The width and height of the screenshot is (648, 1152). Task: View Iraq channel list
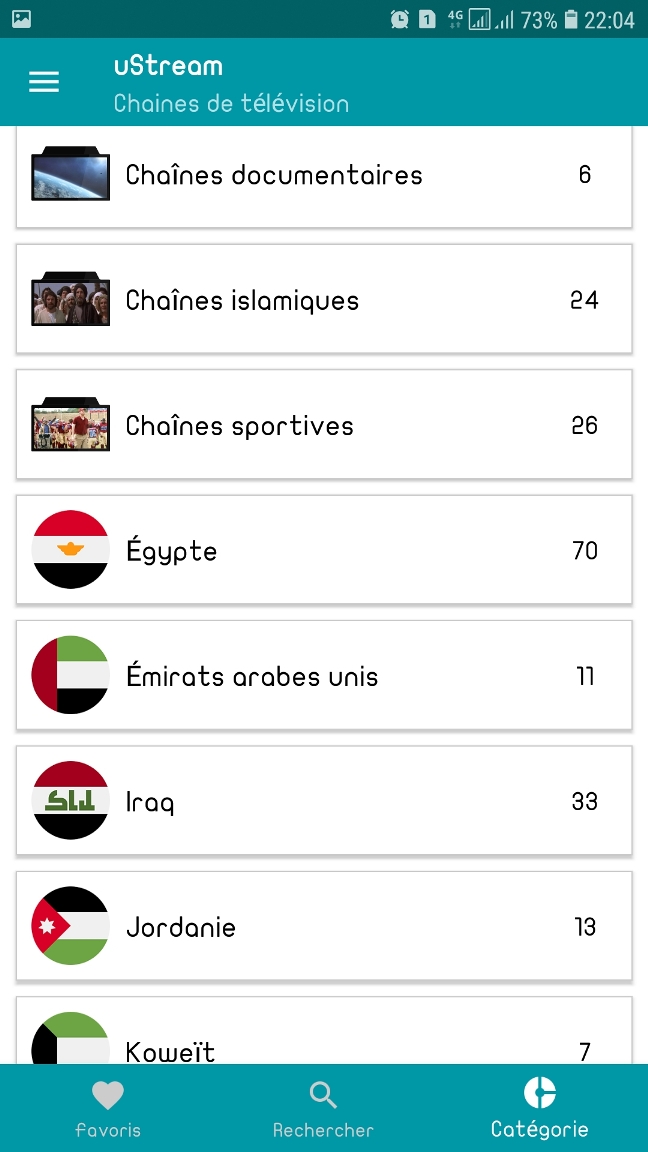324,801
